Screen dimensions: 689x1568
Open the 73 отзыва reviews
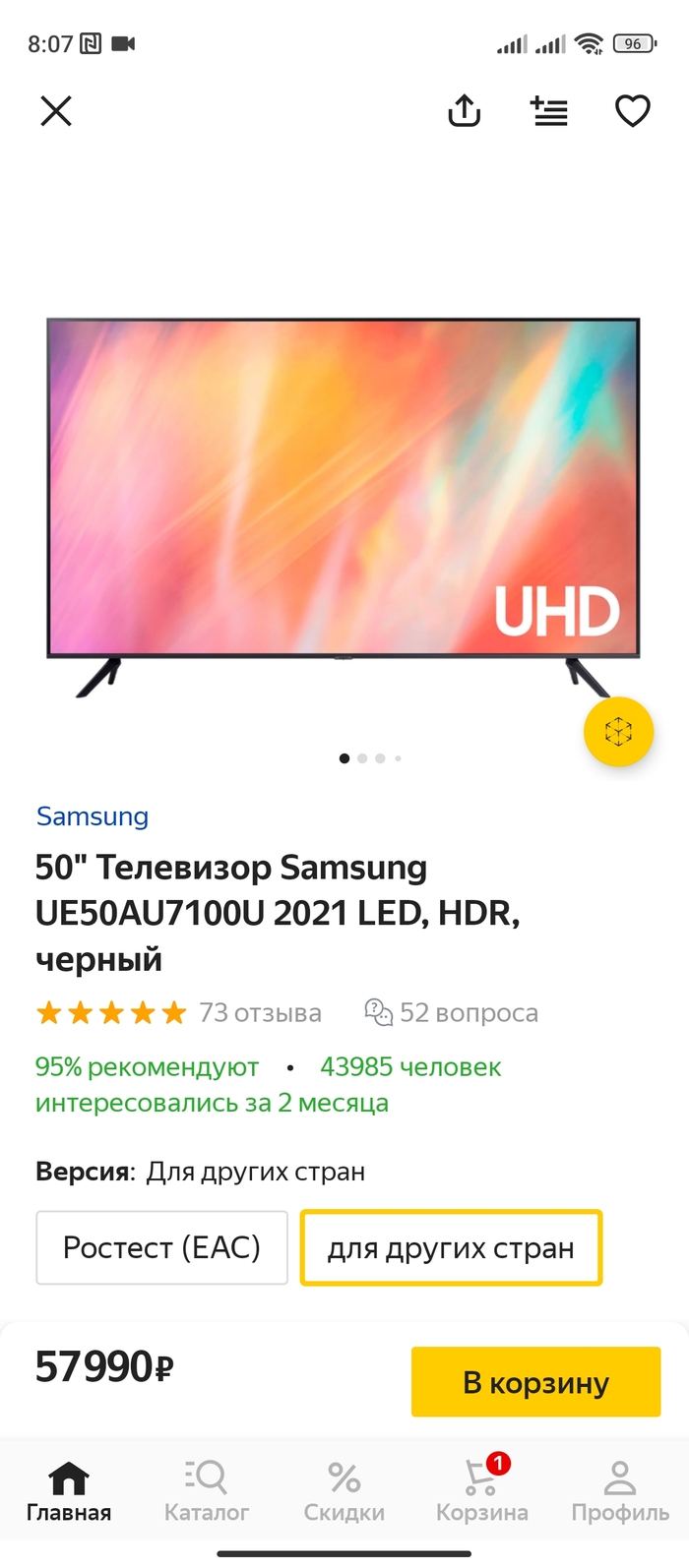(x=260, y=1012)
